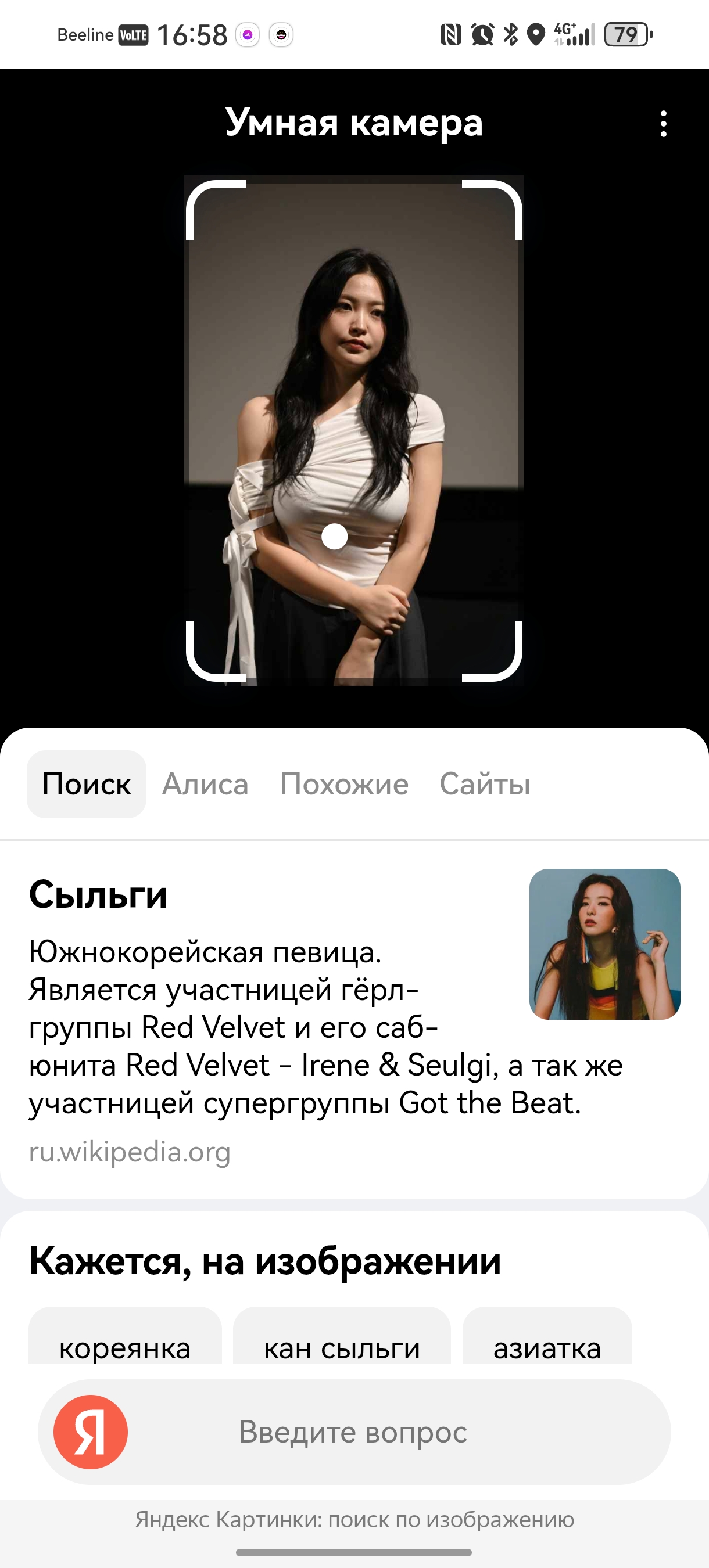Image resolution: width=709 pixels, height=1568 pixels.
Task: Open the three-dot overflow menu
Action: (663, 124)
